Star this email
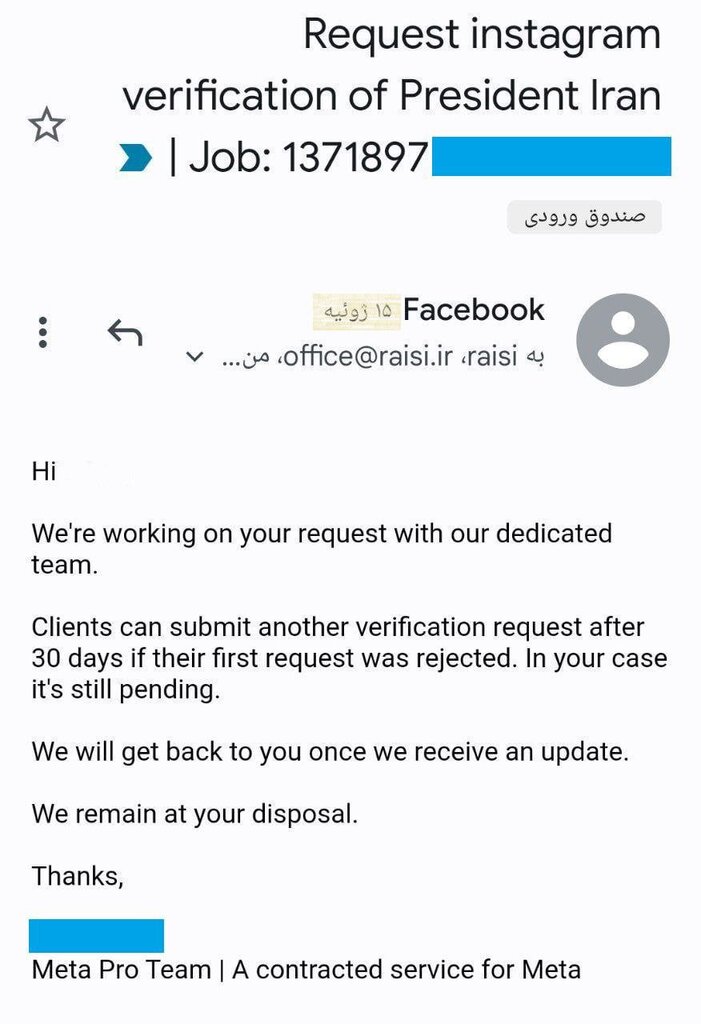Screen dimensions: 701x1024 (46, 126)
